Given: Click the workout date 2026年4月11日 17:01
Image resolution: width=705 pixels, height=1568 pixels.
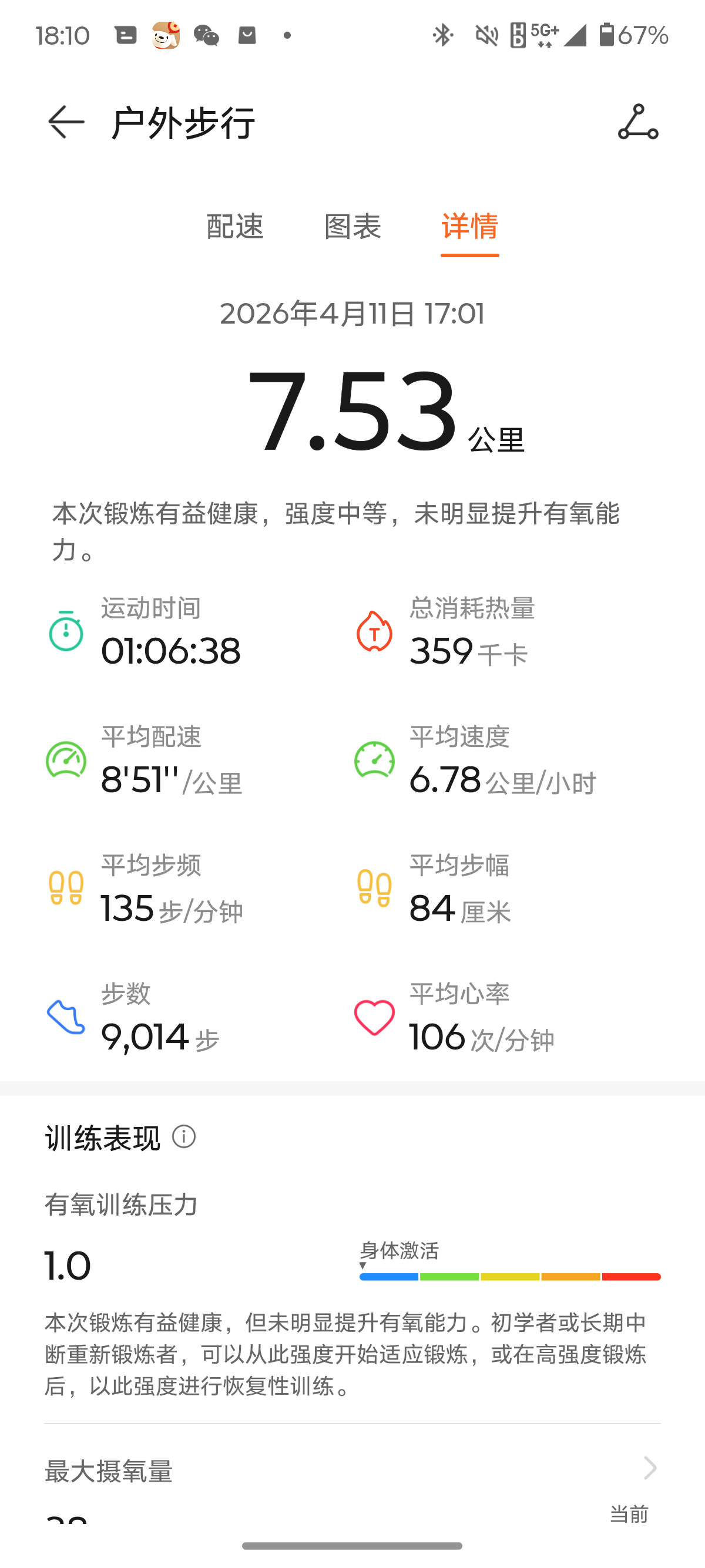Looking at the screenshot, I should [352, 314].
